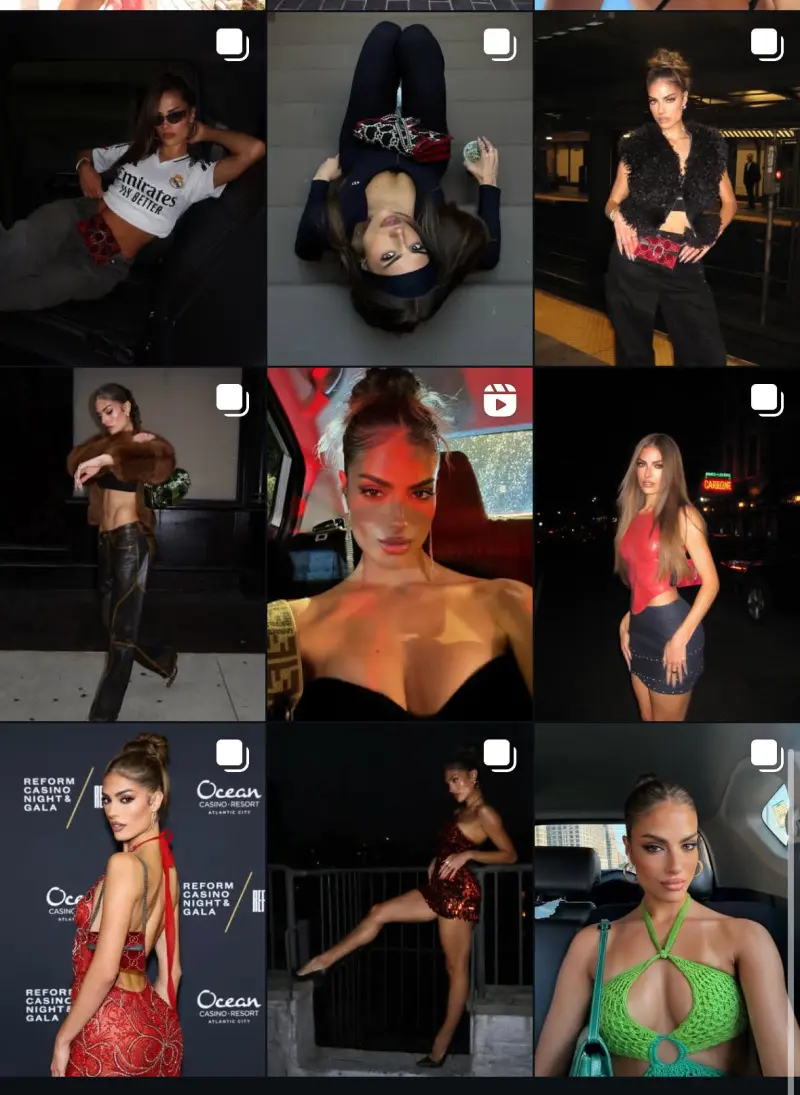Open the post with the white Emirates jersey
Viewport: 800px width, 1095px height.
(x=132, y=188)
